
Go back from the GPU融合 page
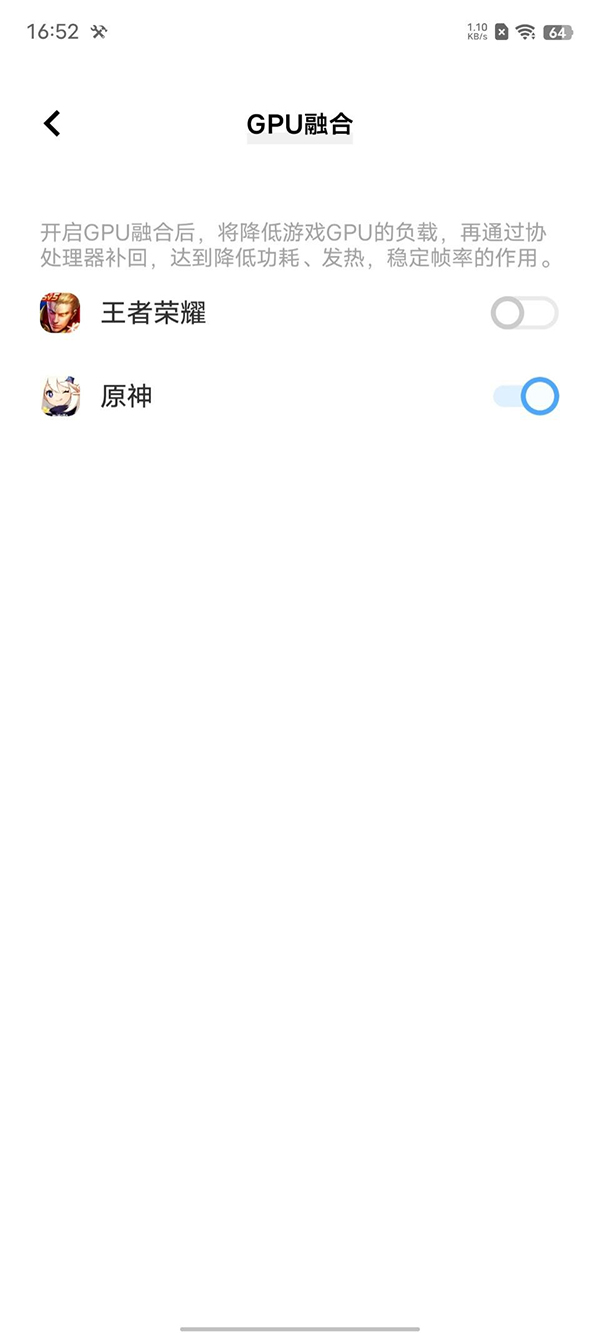point(52,123)
